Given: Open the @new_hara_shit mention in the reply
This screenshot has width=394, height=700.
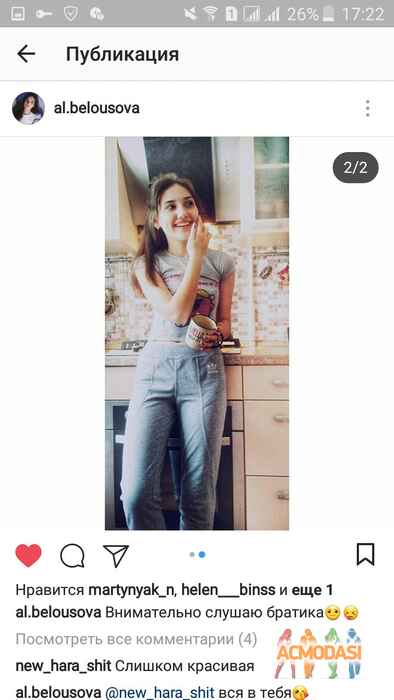Looking at the screenshot, I should pos(159,693).
